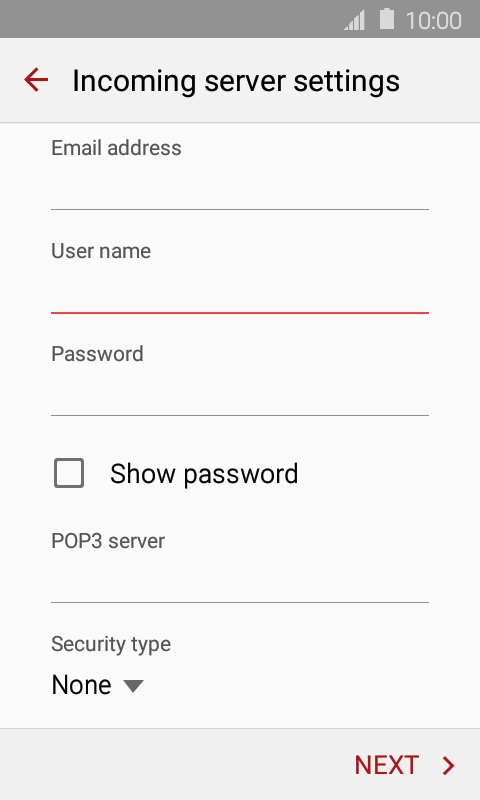
Task: Focus the User name field
Action: pos(240,292)
